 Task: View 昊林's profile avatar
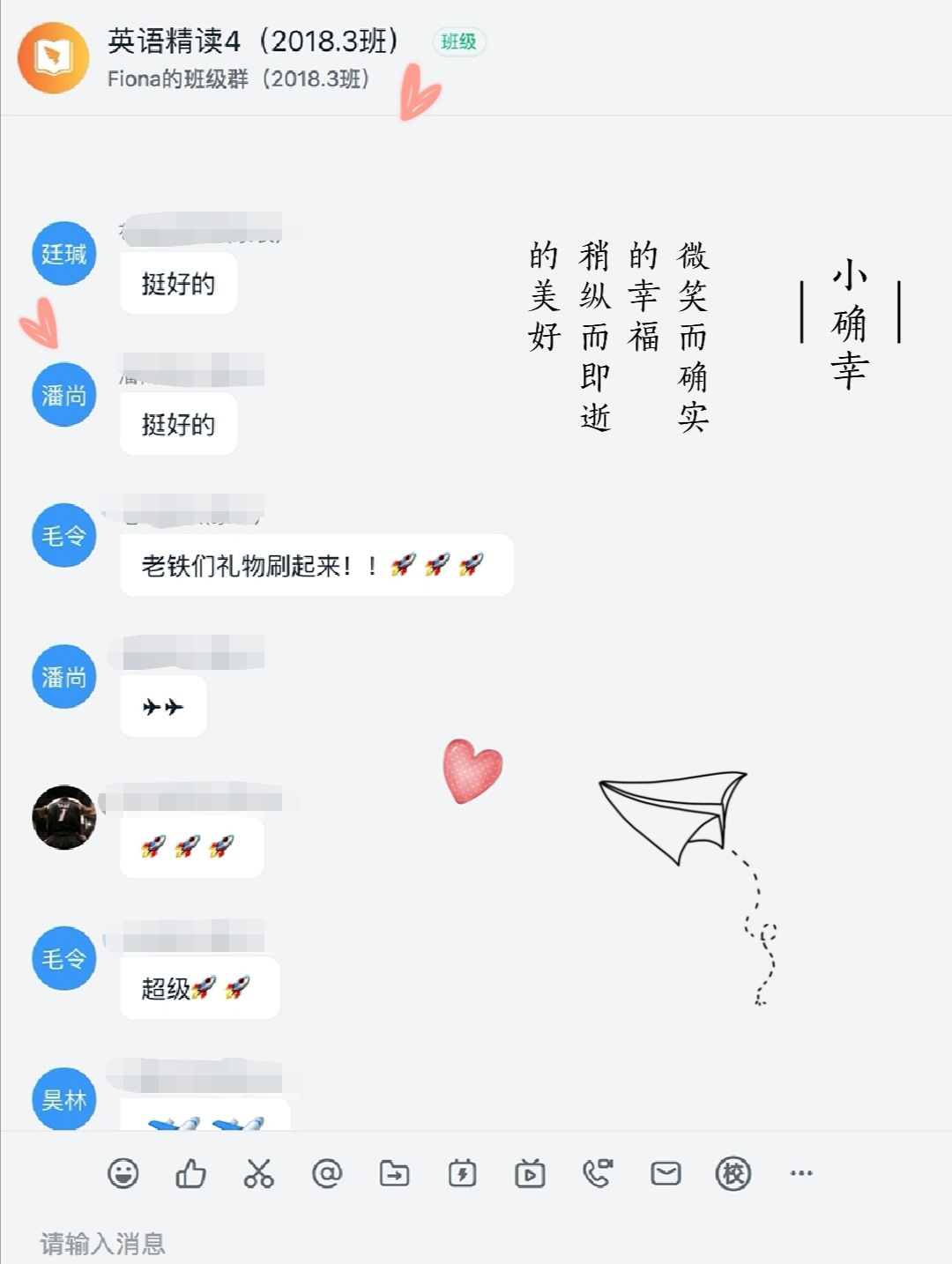[64, 1098]
